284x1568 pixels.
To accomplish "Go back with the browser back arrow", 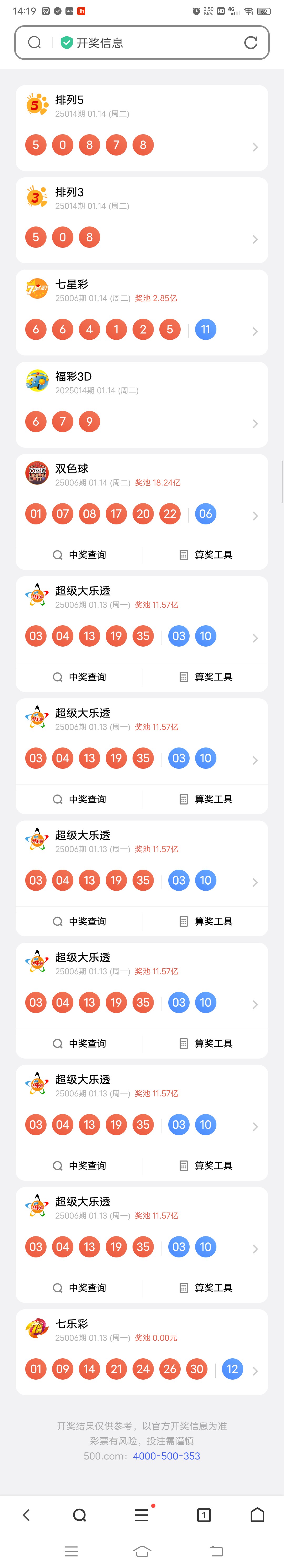I will (x=26, y=1514).
